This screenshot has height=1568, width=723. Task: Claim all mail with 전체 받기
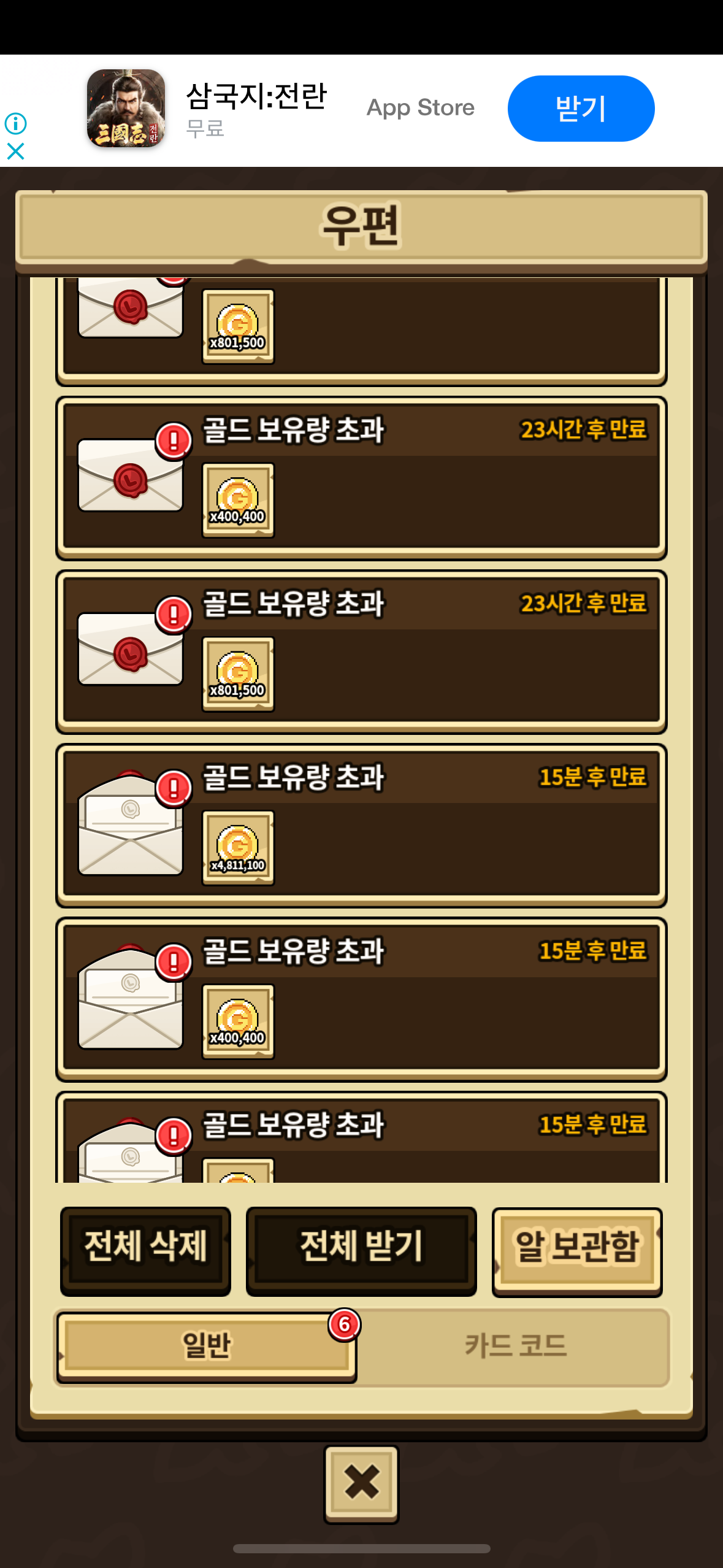click(361, 1250)
